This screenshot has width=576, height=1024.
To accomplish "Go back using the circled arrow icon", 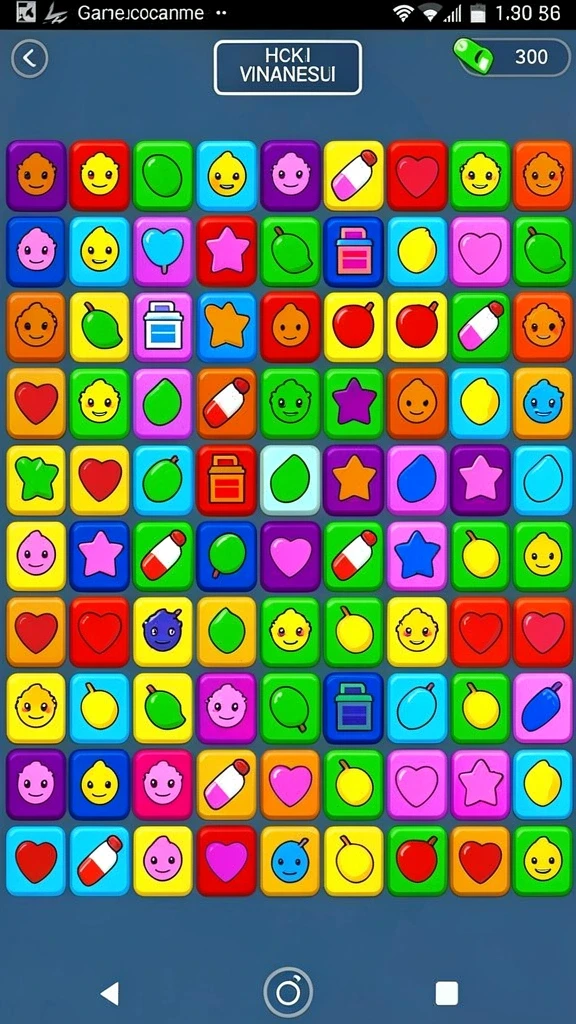I will pyautogui.click(x=29, y=59).
